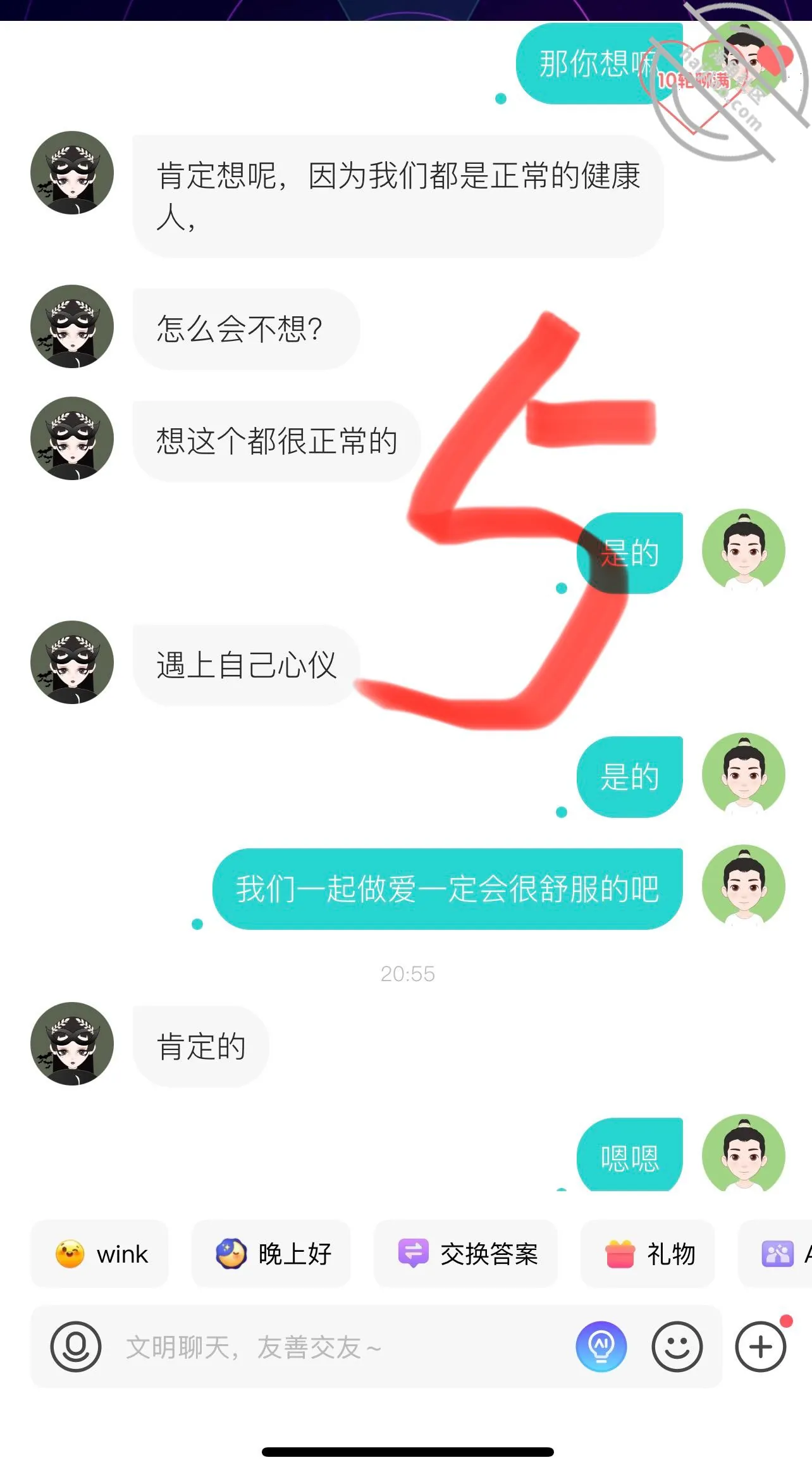Tap the 晚上好 greeting chip

click(271, 1253)
